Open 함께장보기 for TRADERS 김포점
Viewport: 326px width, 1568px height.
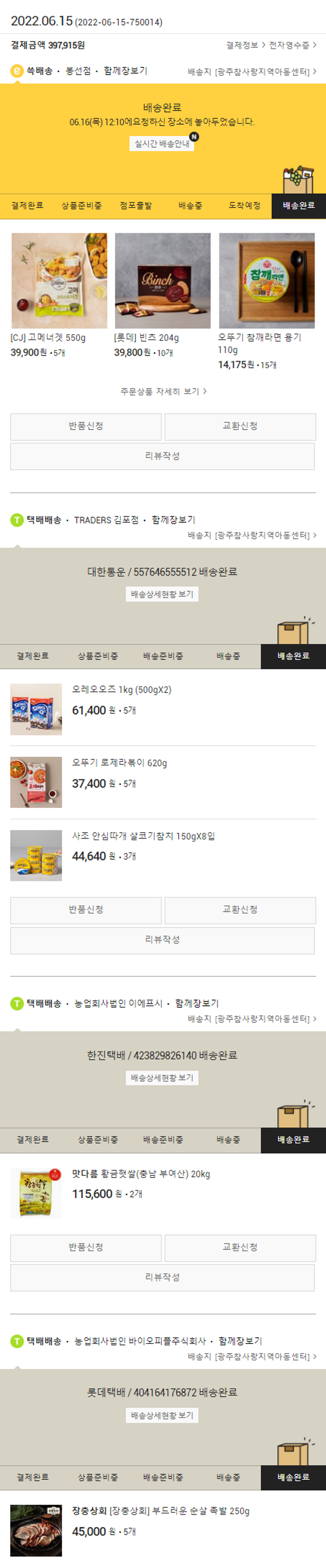pyautogui.click(x=173, y=520)
